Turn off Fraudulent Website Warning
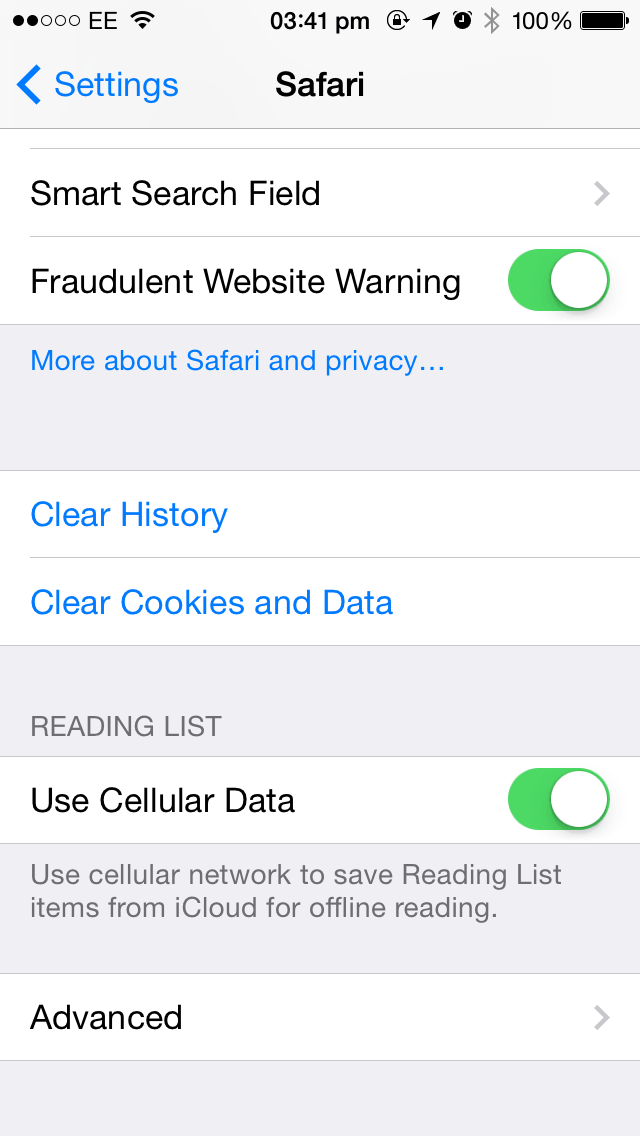This screenshot has width=640, height=1136. [558, 280]
